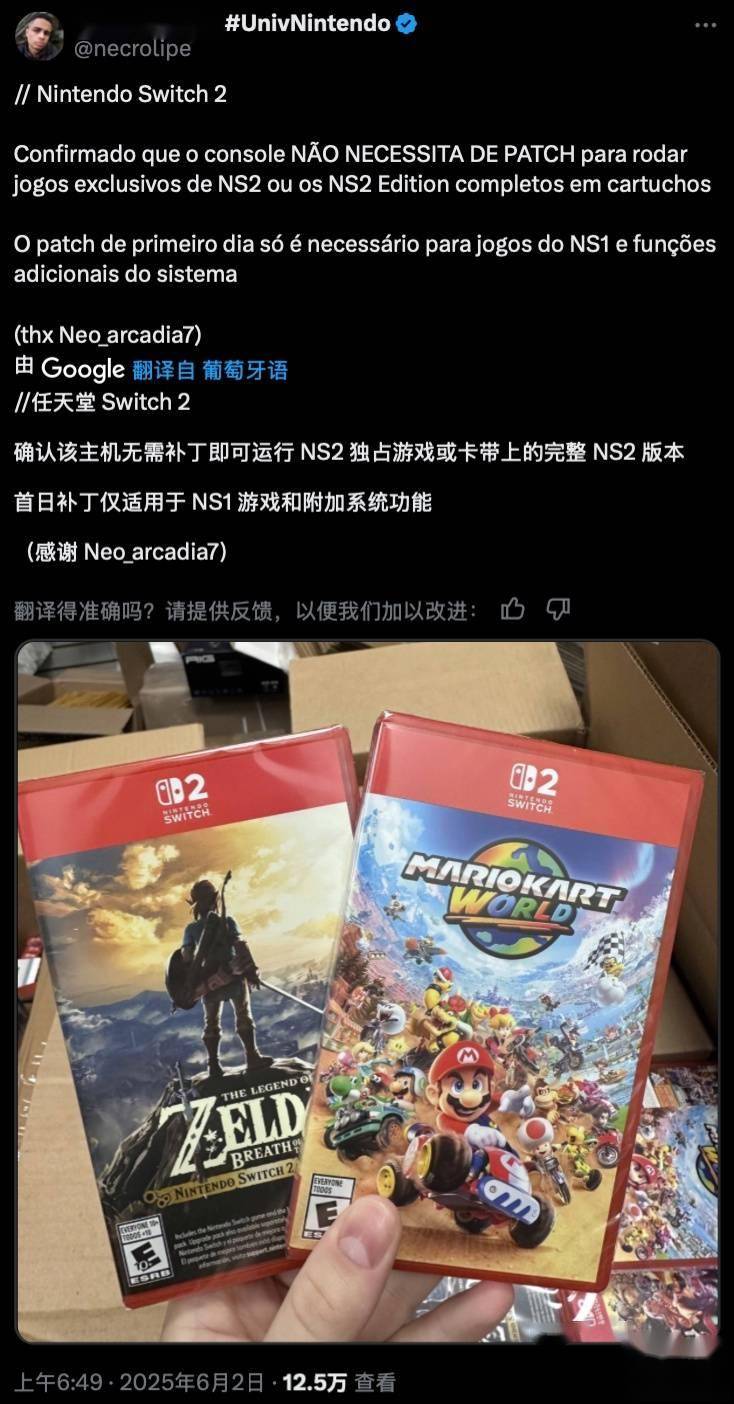Open the @necrolipe account handle
Screen dimensions: 734x1404
[130, 48]
